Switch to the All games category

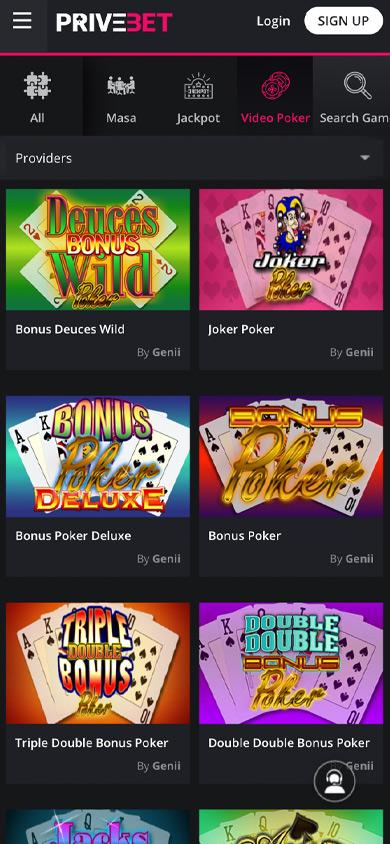point(38,97)
